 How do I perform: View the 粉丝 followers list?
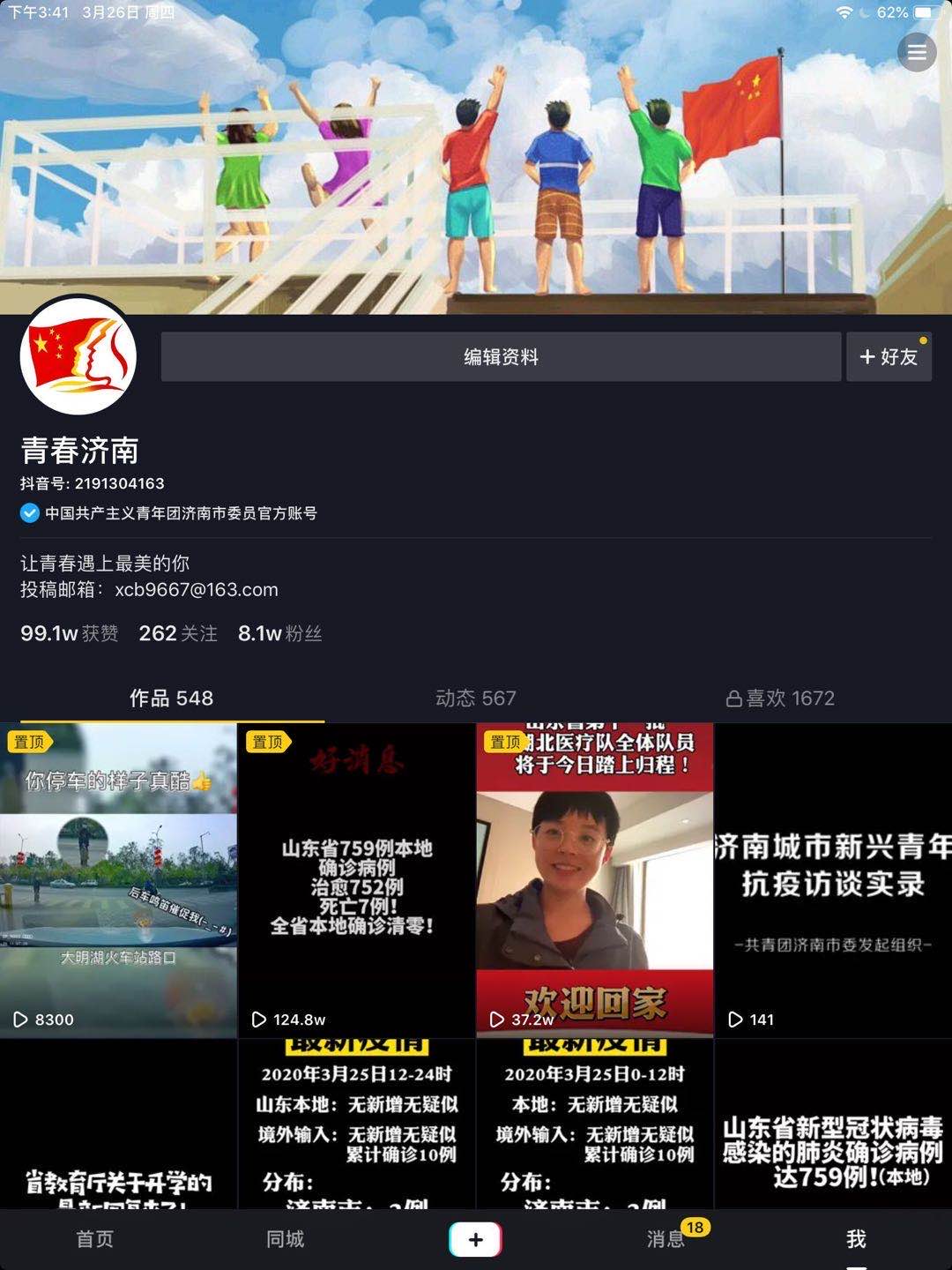point(279,633)
